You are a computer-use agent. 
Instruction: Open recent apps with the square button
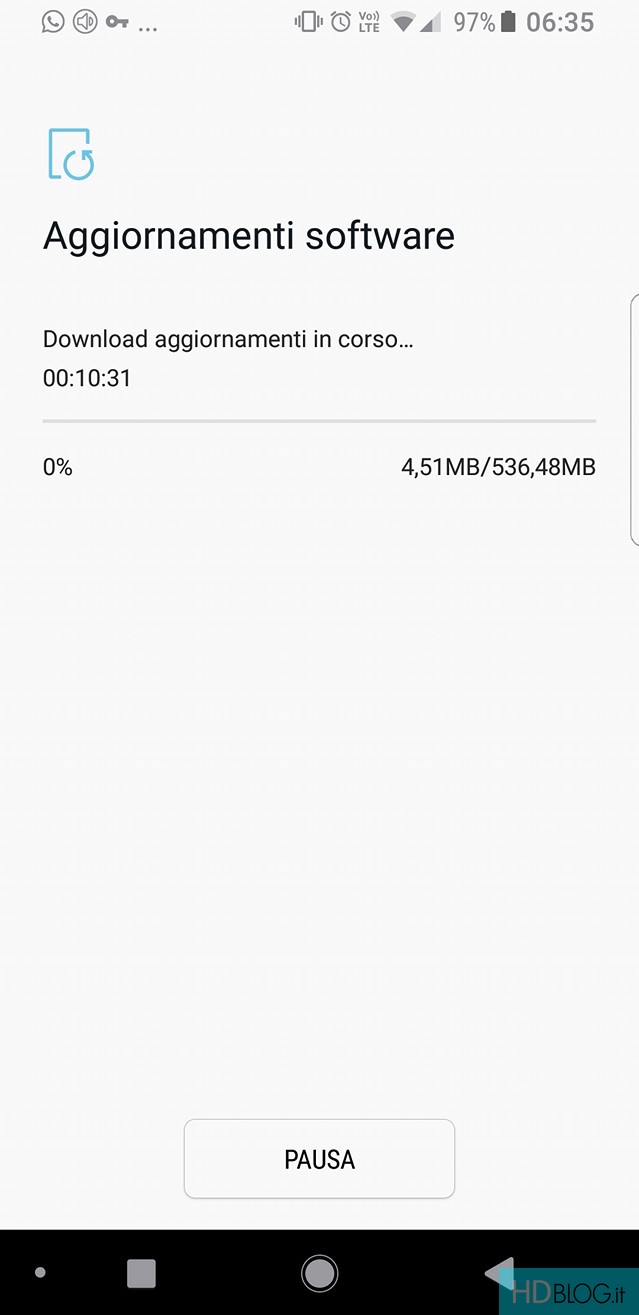tap(142, 1273)
